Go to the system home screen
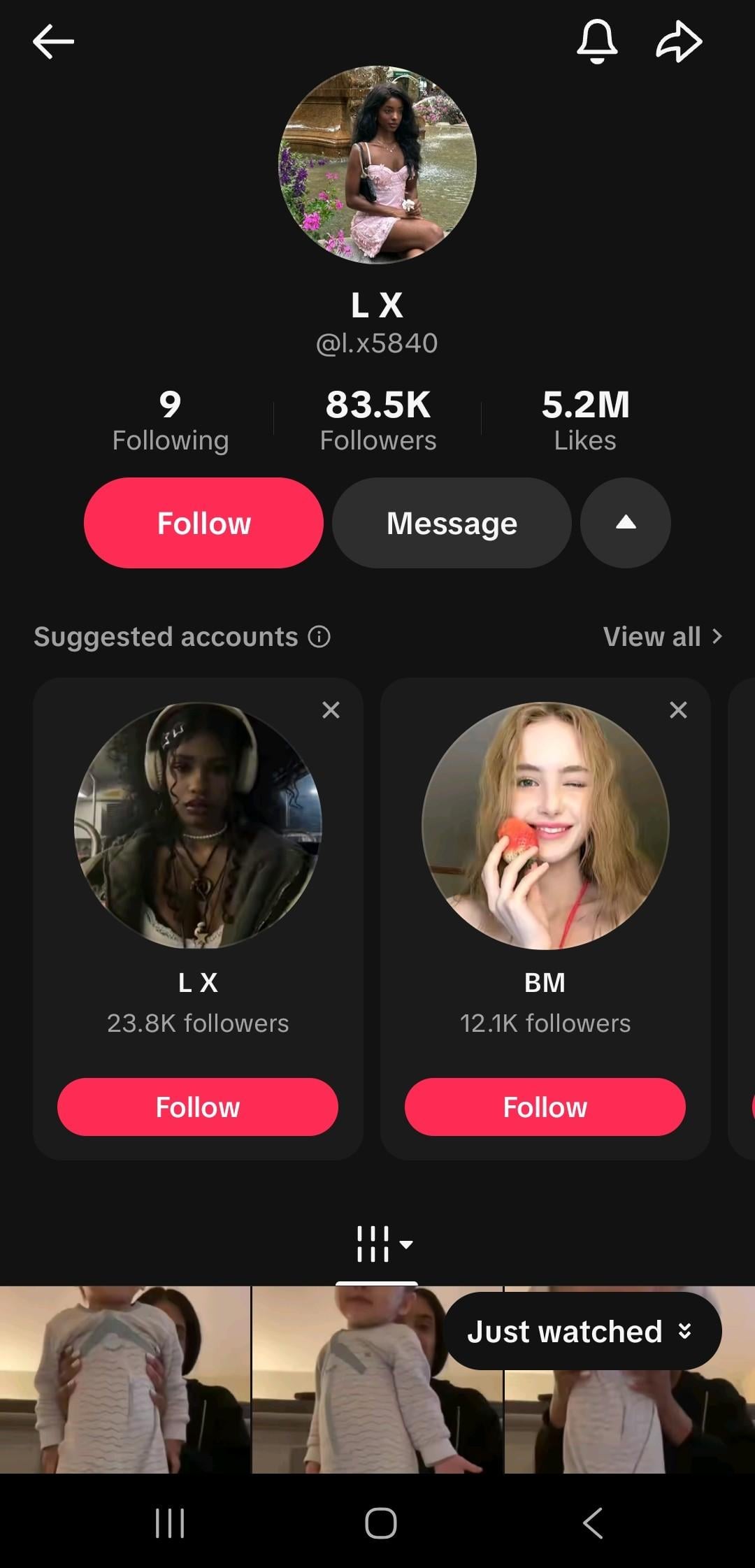 (x=380, y=1523)
